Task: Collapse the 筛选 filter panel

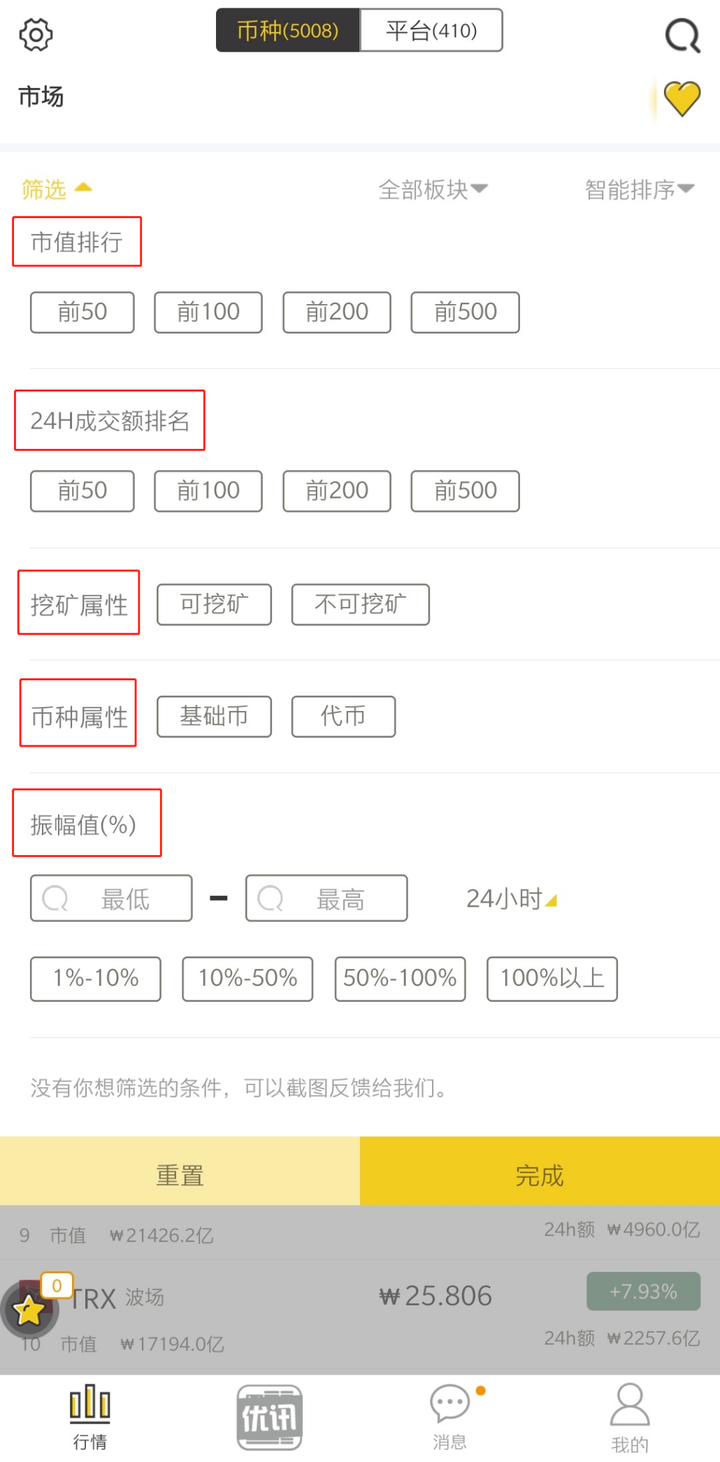Action: [57, 189]
